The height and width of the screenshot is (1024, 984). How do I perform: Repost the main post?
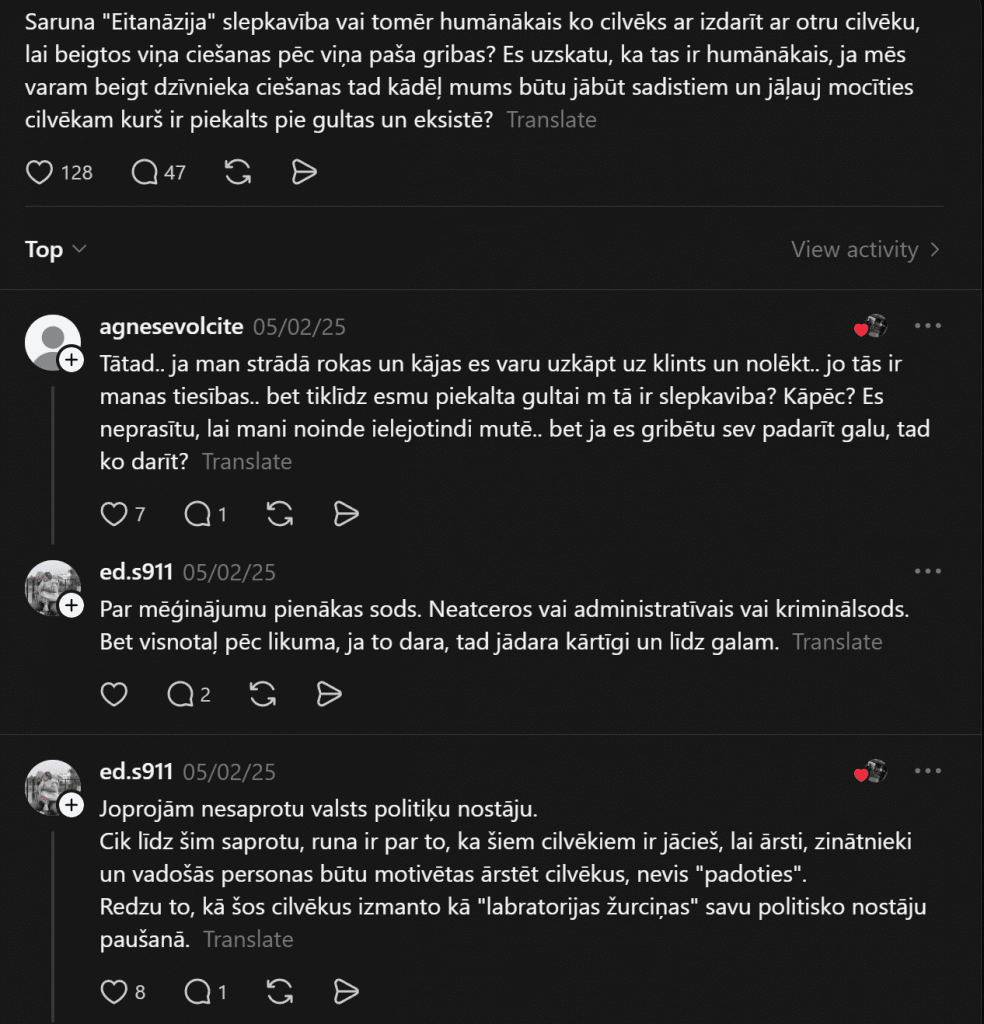coord(238,172)
